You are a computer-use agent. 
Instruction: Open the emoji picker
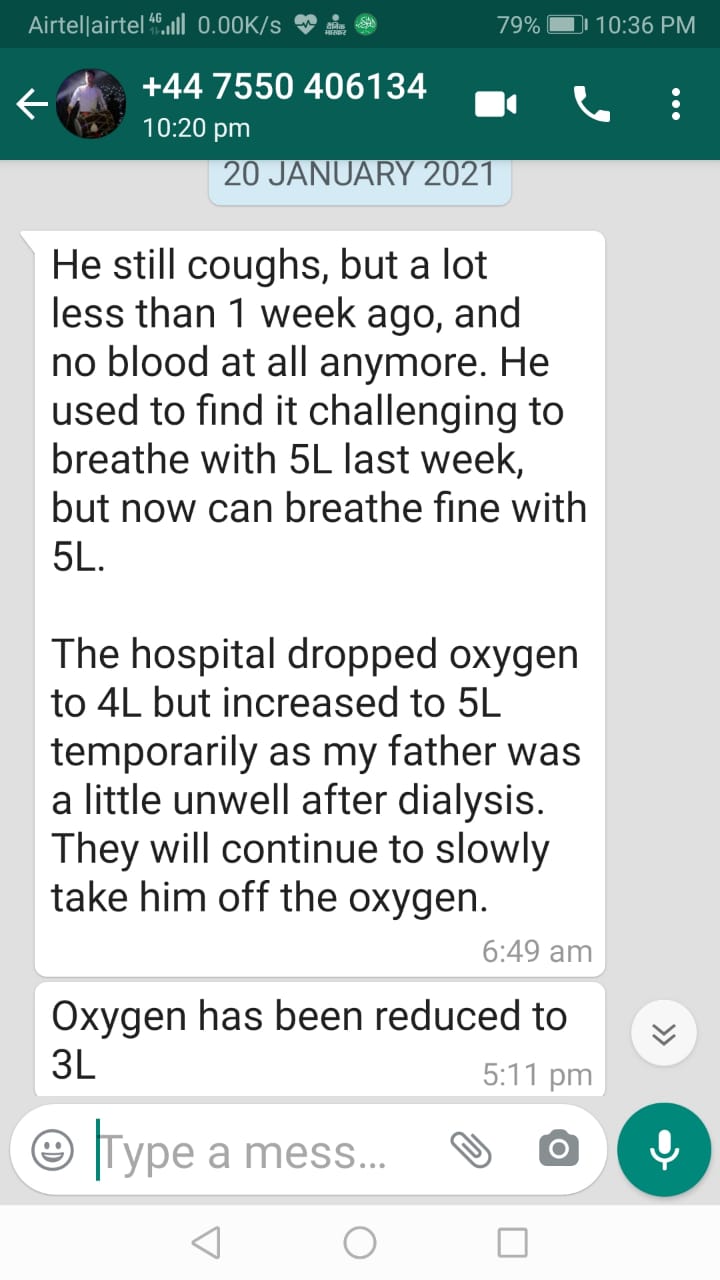pos(52,1150)
